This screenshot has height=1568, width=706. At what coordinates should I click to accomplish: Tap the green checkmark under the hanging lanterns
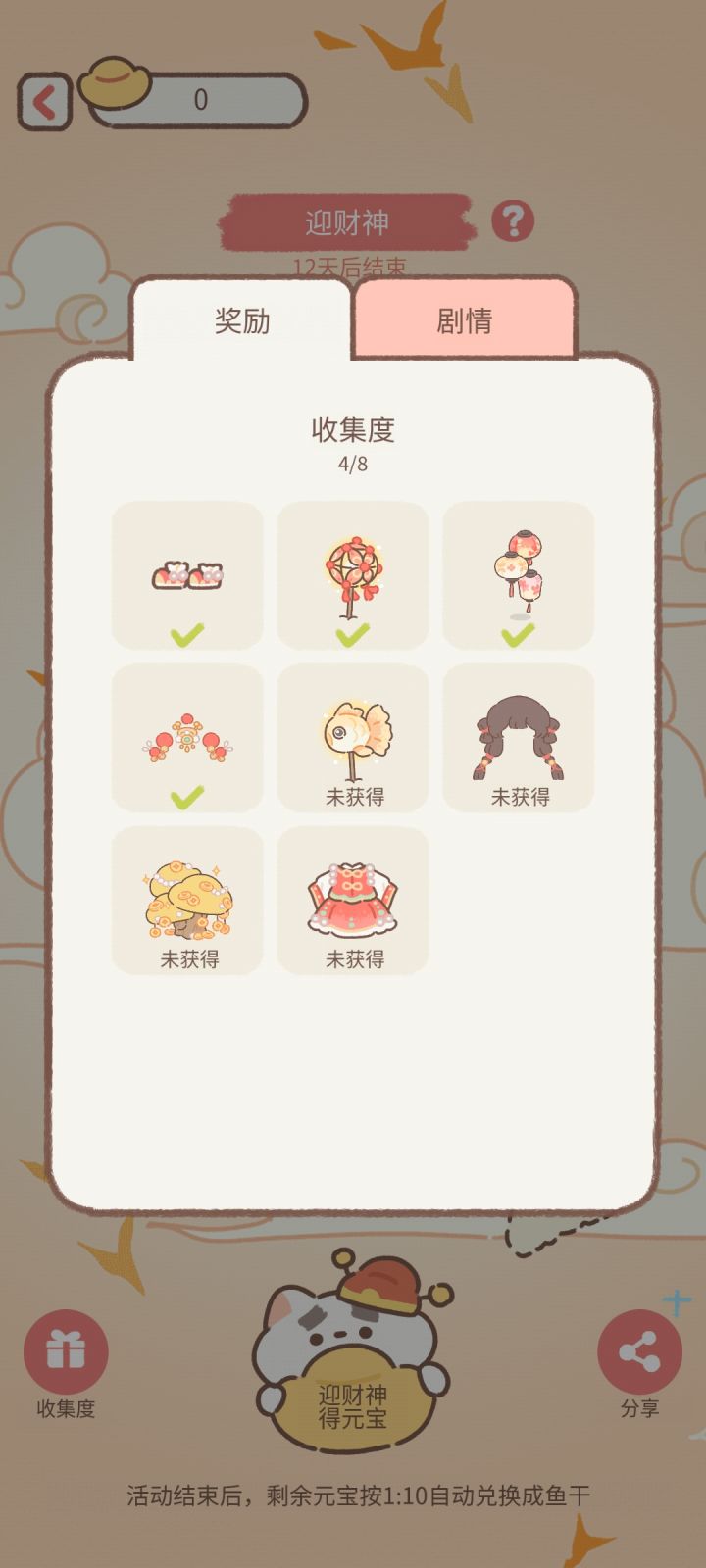[518, 634]
